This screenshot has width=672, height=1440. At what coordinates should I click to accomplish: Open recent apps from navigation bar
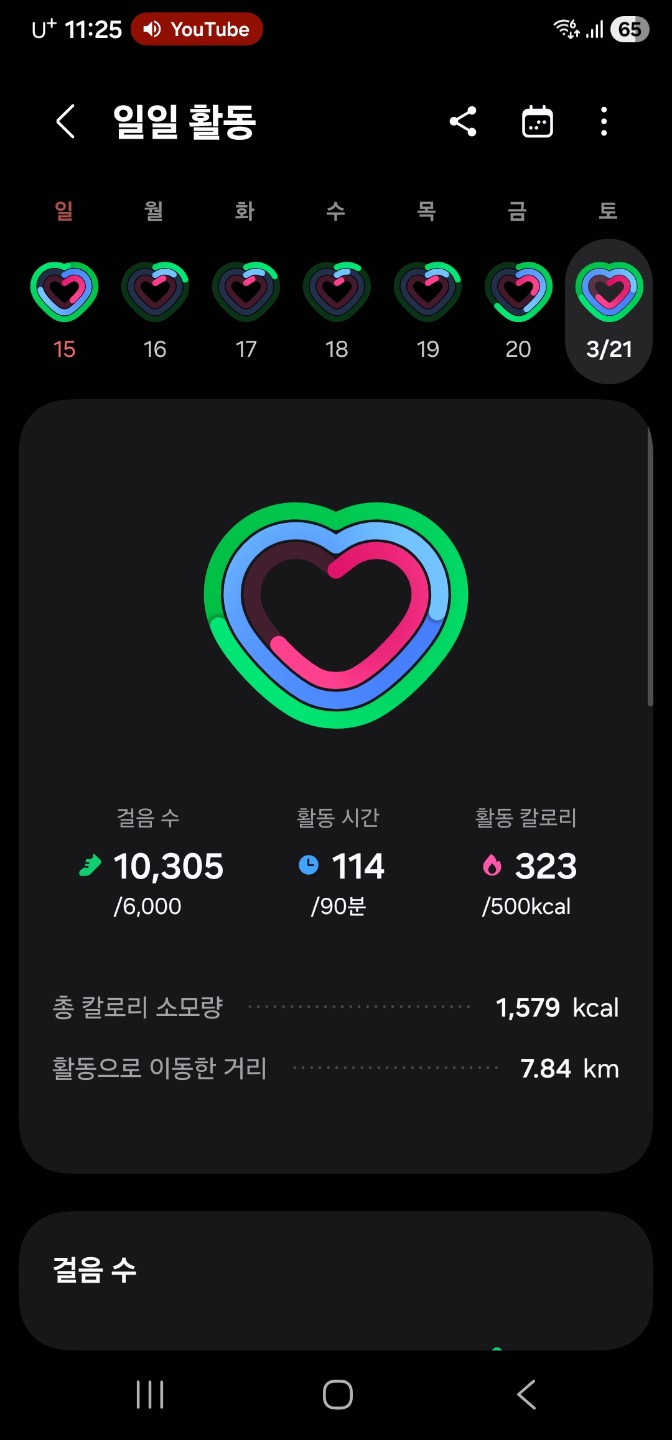150,1394
